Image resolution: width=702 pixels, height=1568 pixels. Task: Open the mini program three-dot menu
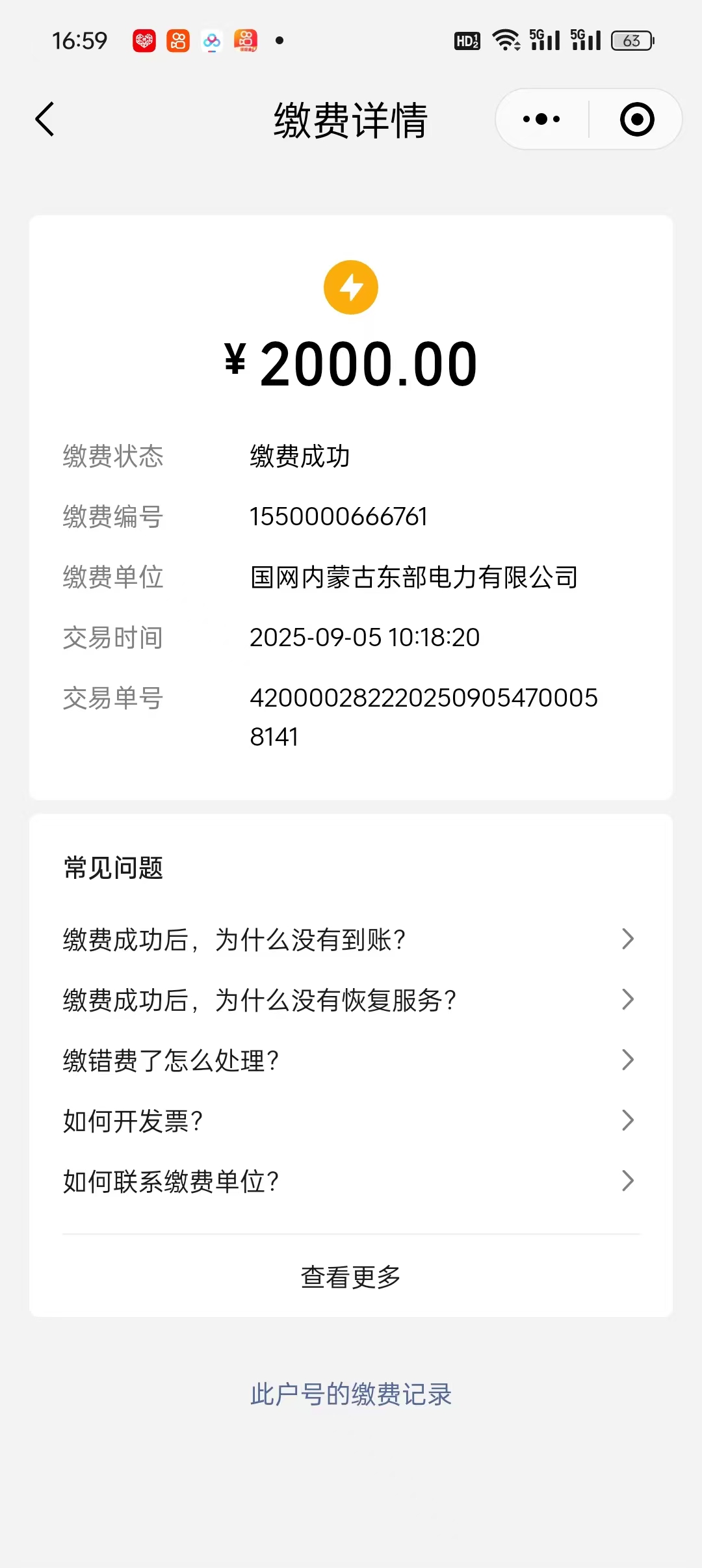click(541, 120)
